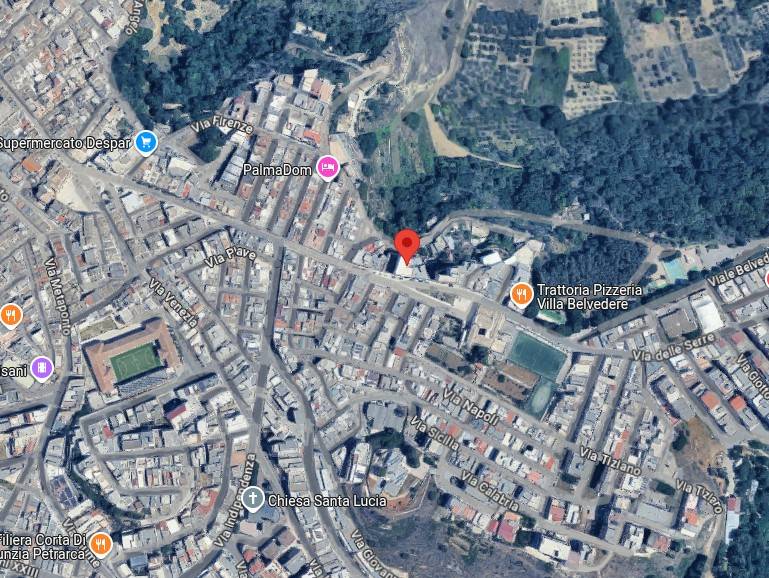Screen dimensions: 769x578
Task: Select the Chiesa Santa Lucia marker
Action: [x=254, y=499]
